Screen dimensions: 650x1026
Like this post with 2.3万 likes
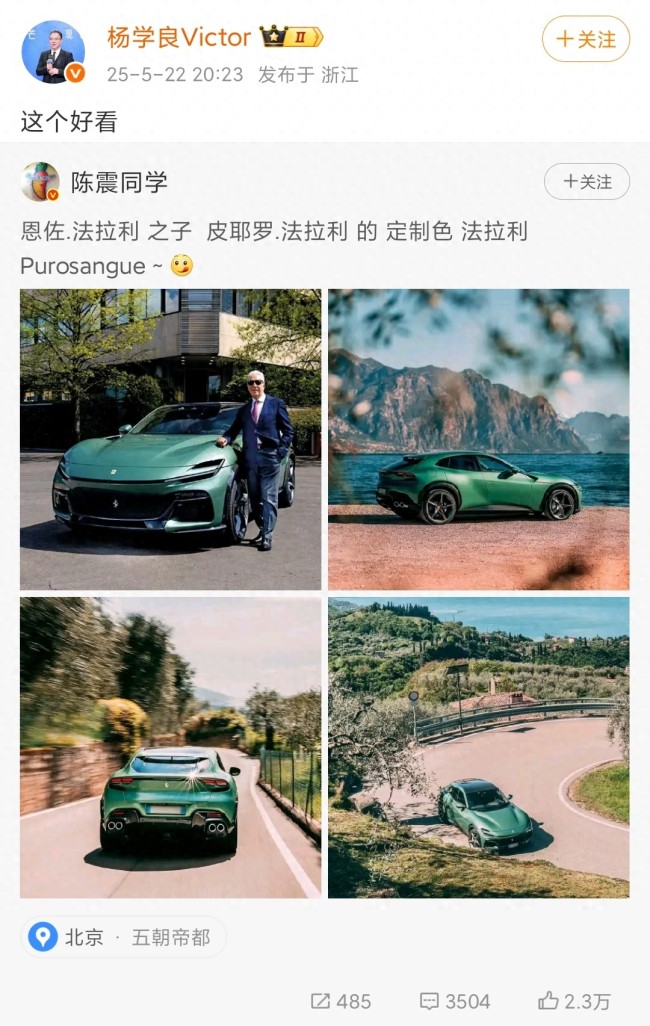(574, 1001)
